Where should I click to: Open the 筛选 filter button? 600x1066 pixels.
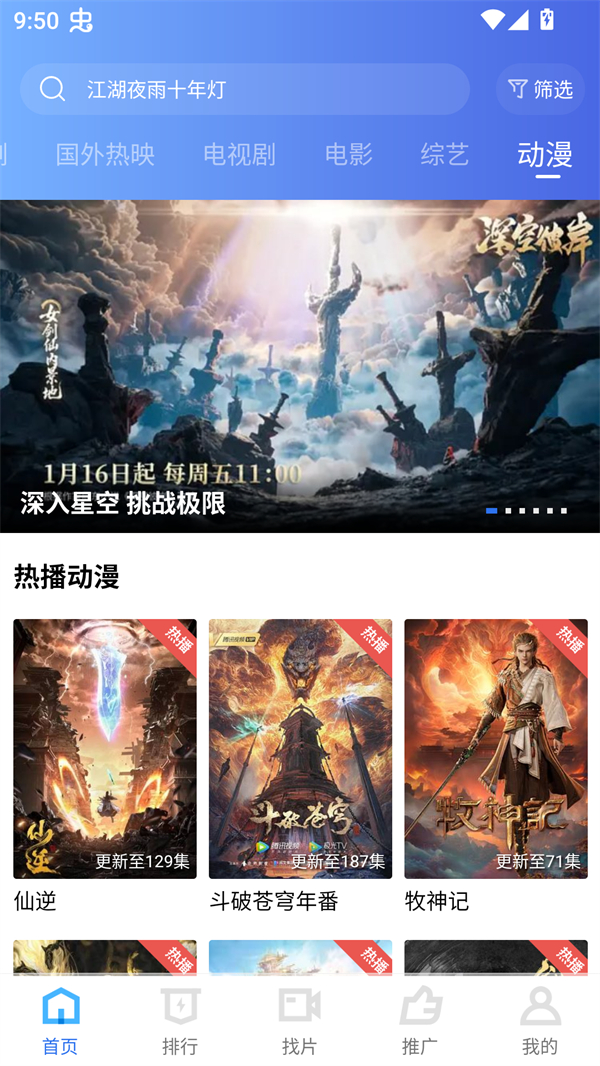[540, 89]
